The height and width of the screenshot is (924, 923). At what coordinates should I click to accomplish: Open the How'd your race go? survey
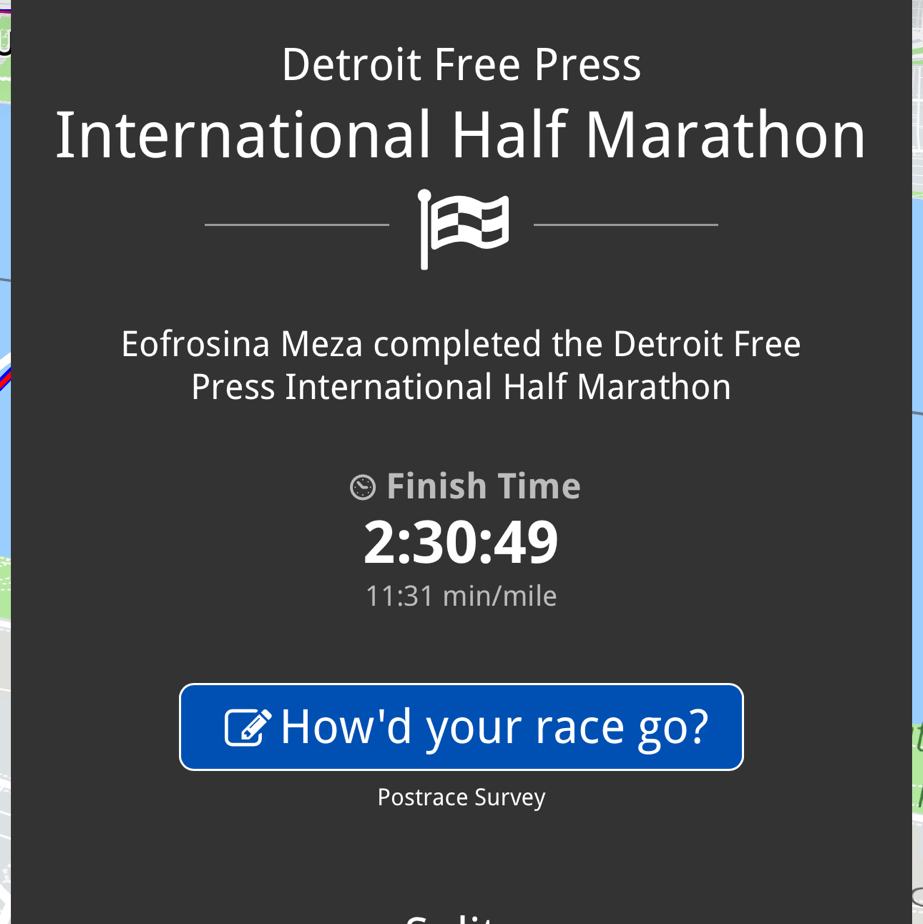tap(461, 727)
